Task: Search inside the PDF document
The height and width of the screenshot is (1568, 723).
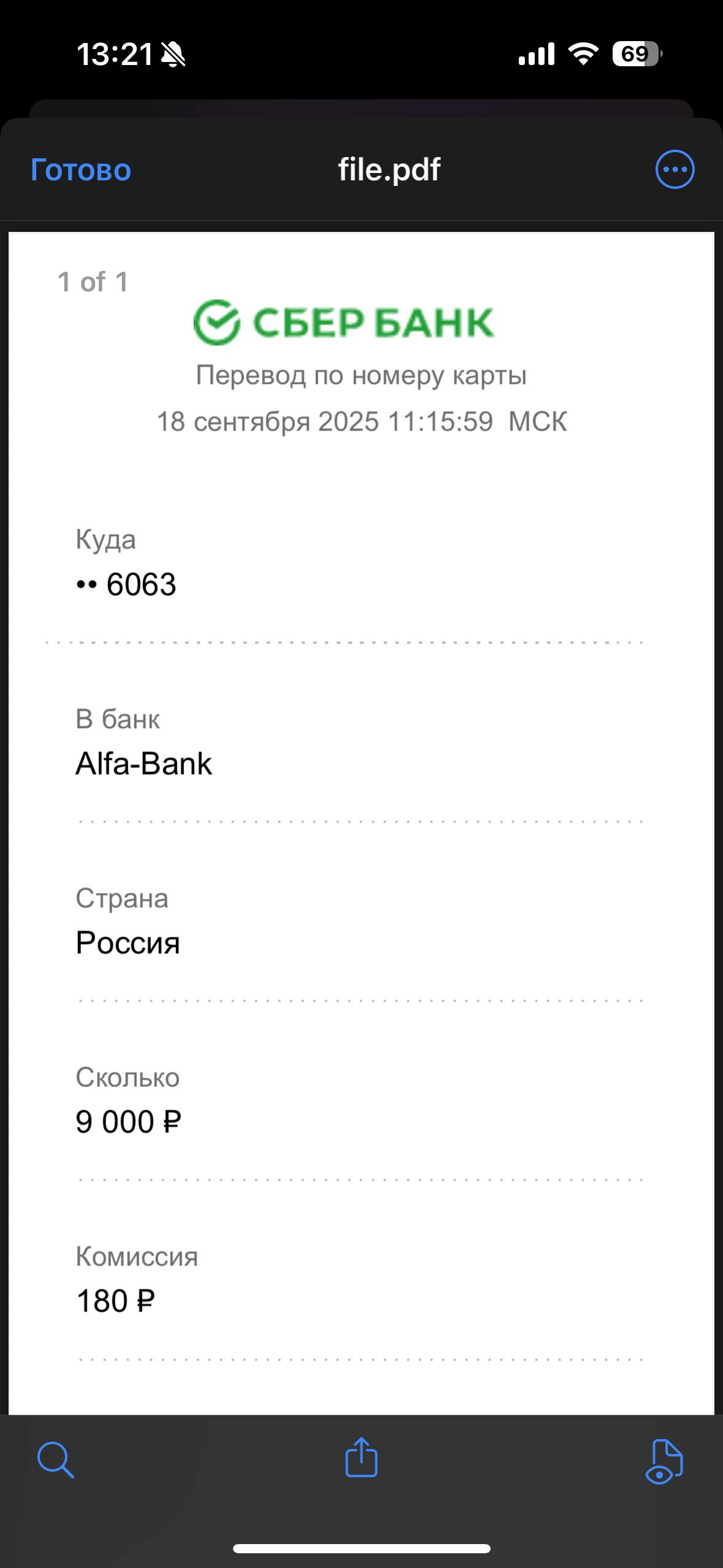Action: [55, 1460]
